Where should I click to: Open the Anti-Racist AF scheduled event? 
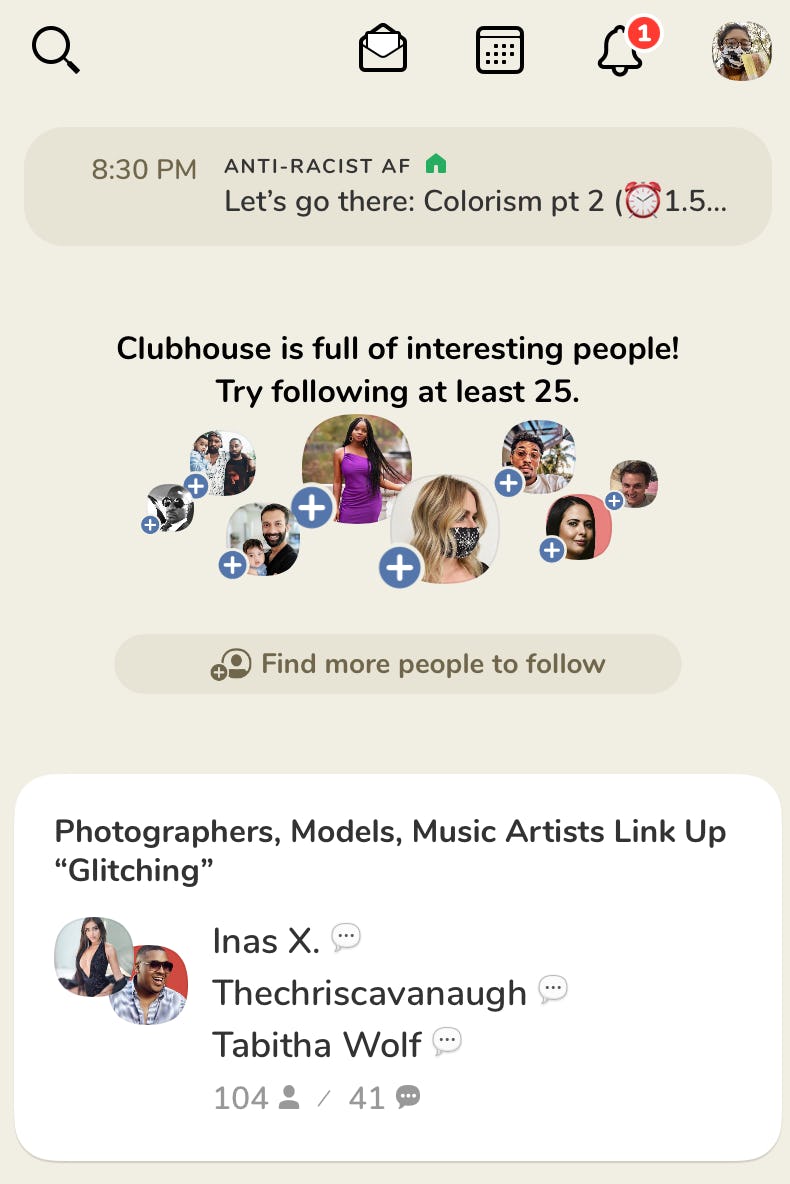pos(397,186)
